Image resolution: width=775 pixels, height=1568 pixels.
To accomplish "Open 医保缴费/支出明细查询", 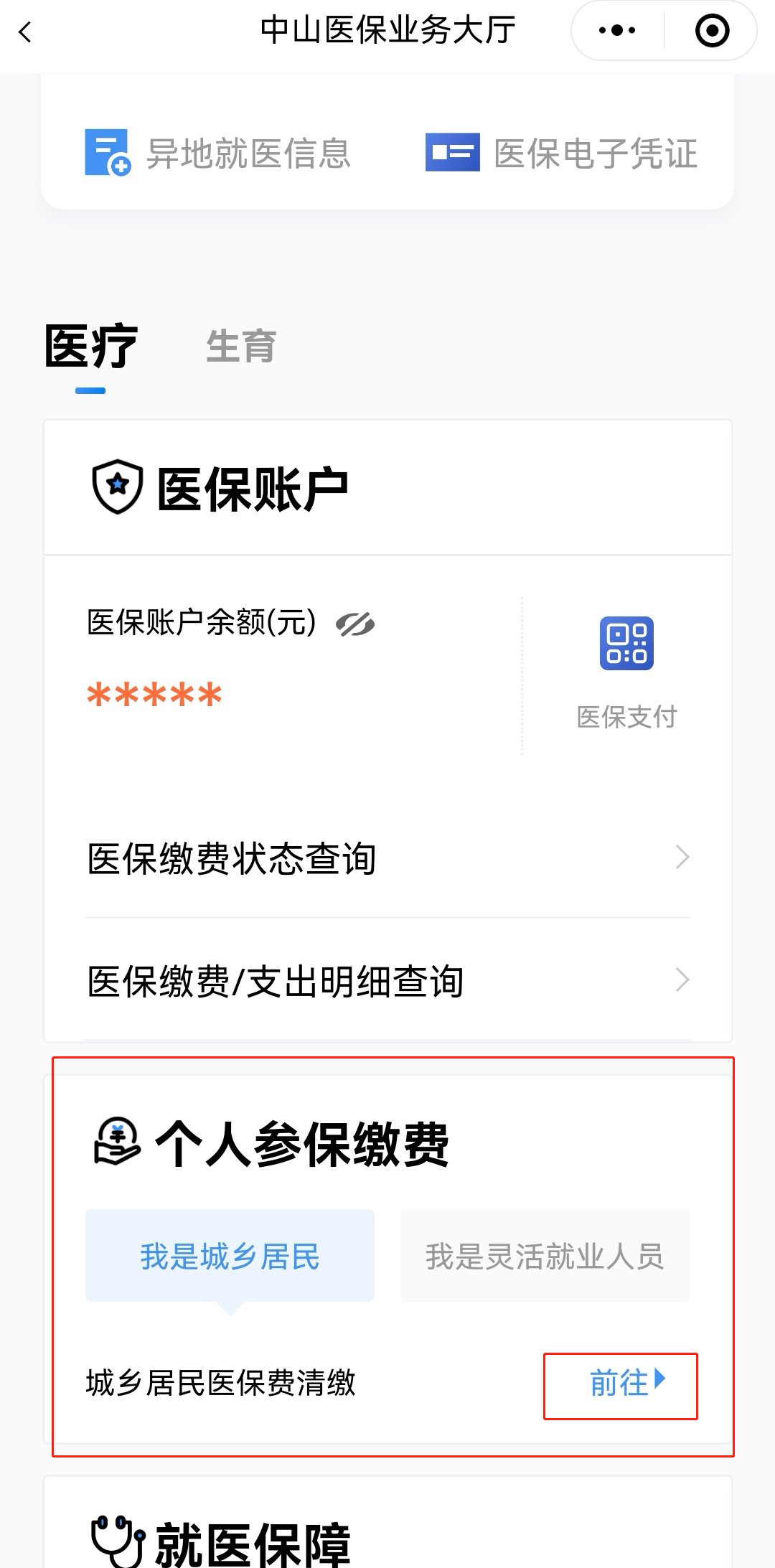I will (x=387, y=981).
